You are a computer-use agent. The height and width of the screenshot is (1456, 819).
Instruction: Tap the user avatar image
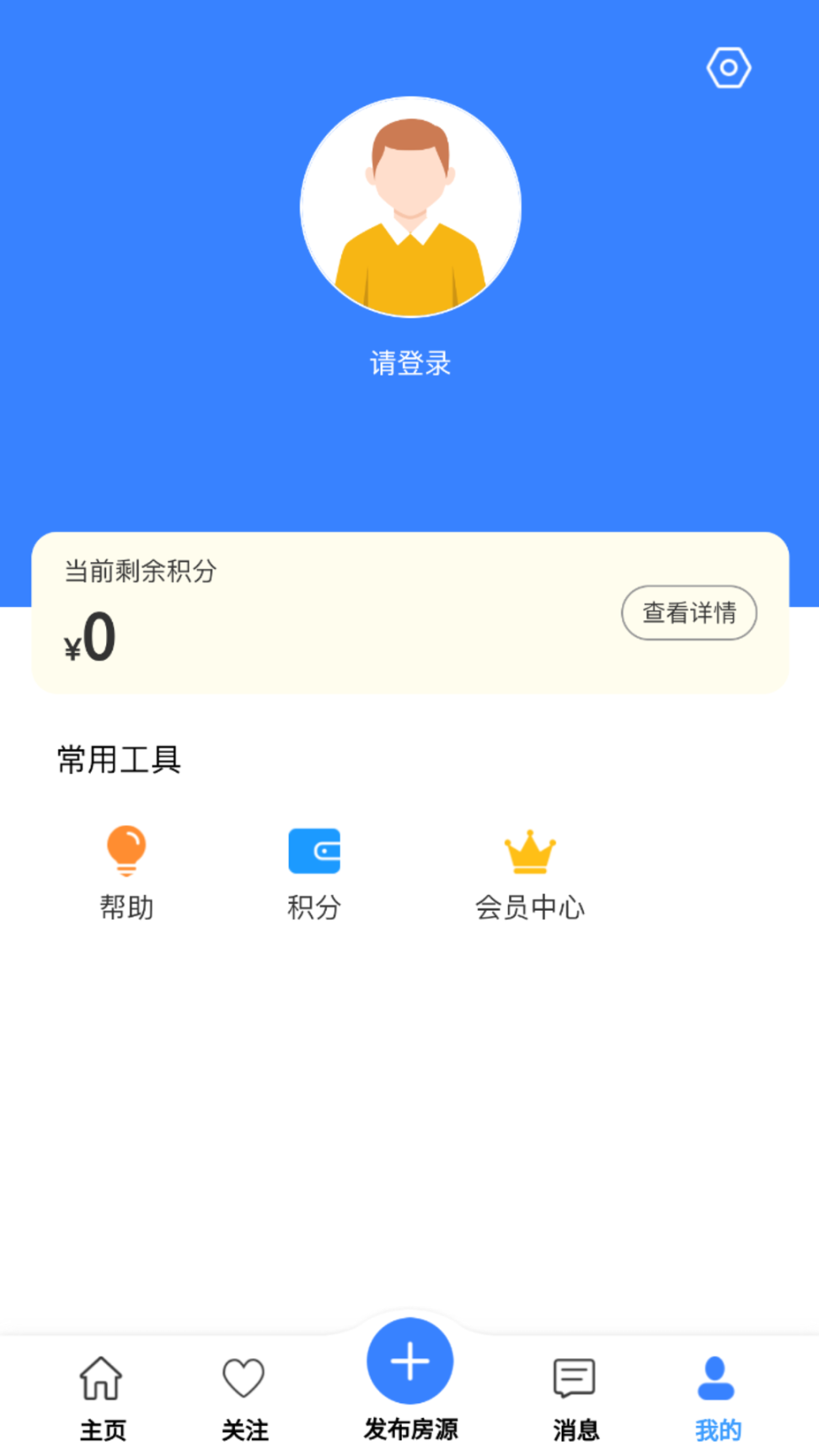[409, 205]
